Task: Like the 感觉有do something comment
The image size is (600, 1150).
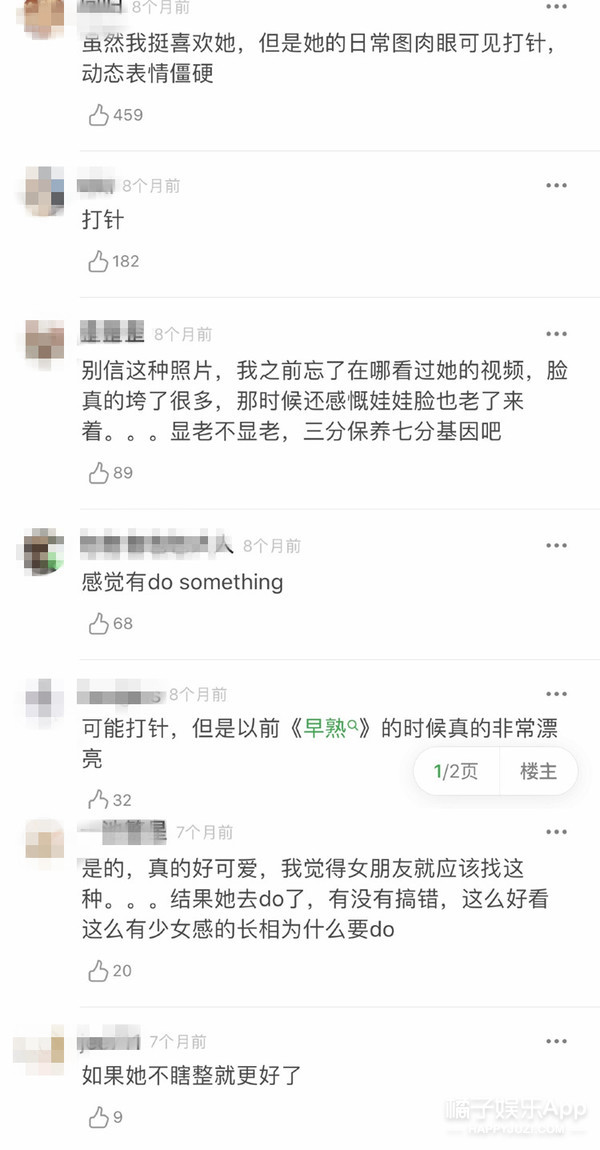Action: pyautogui.click(x=98, y=624)
